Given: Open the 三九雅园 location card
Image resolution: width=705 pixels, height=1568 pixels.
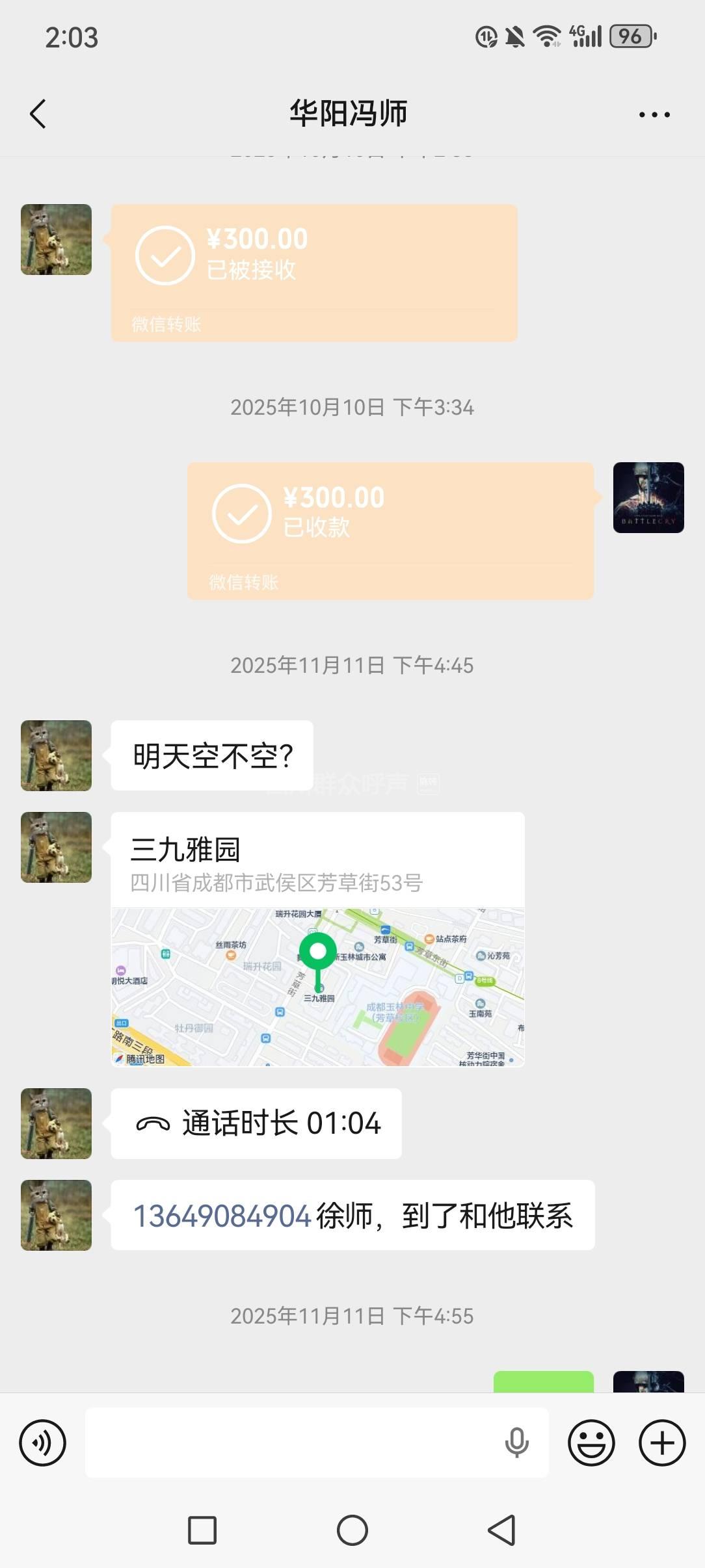Looking at the screenshot, I should (317, 939).
